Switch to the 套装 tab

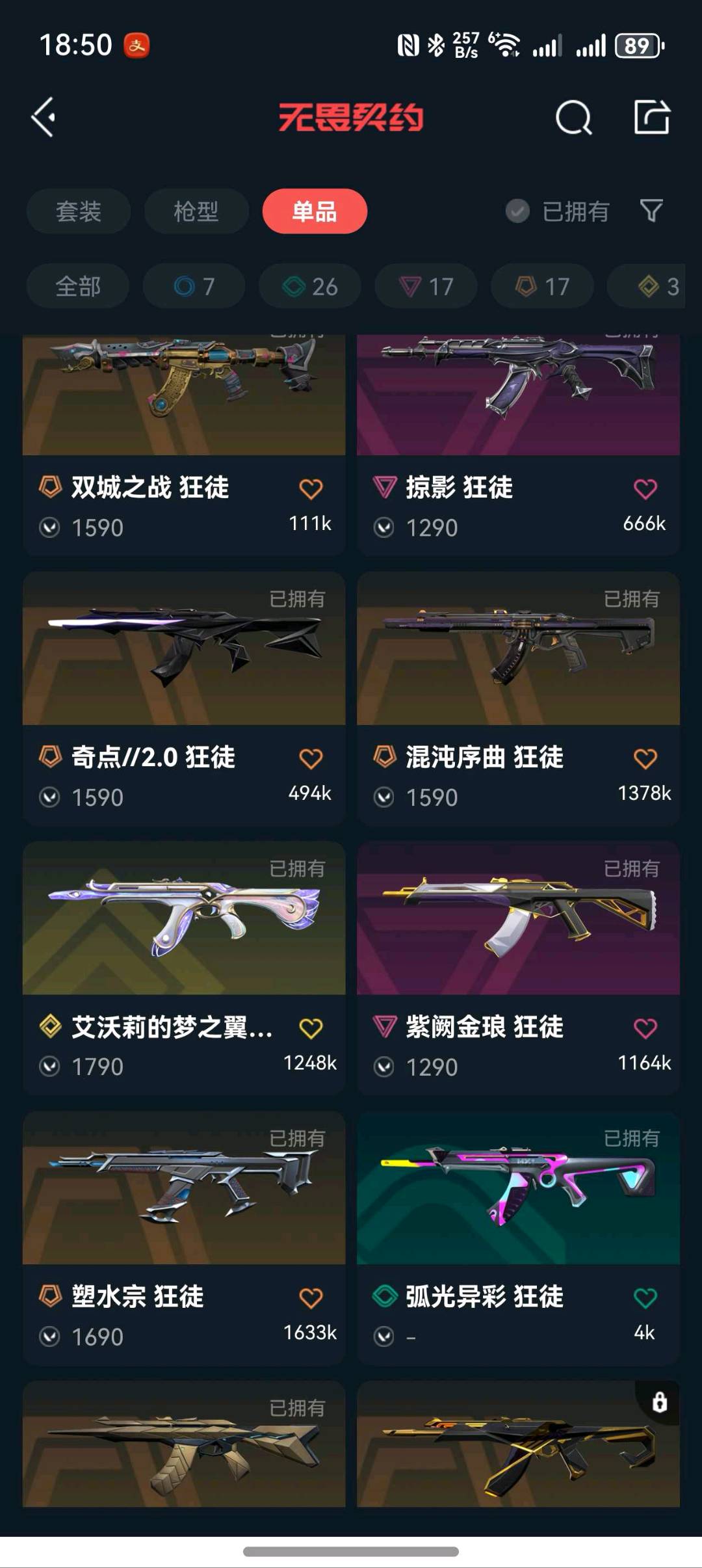pyautogui.click(x=79, y=211)
